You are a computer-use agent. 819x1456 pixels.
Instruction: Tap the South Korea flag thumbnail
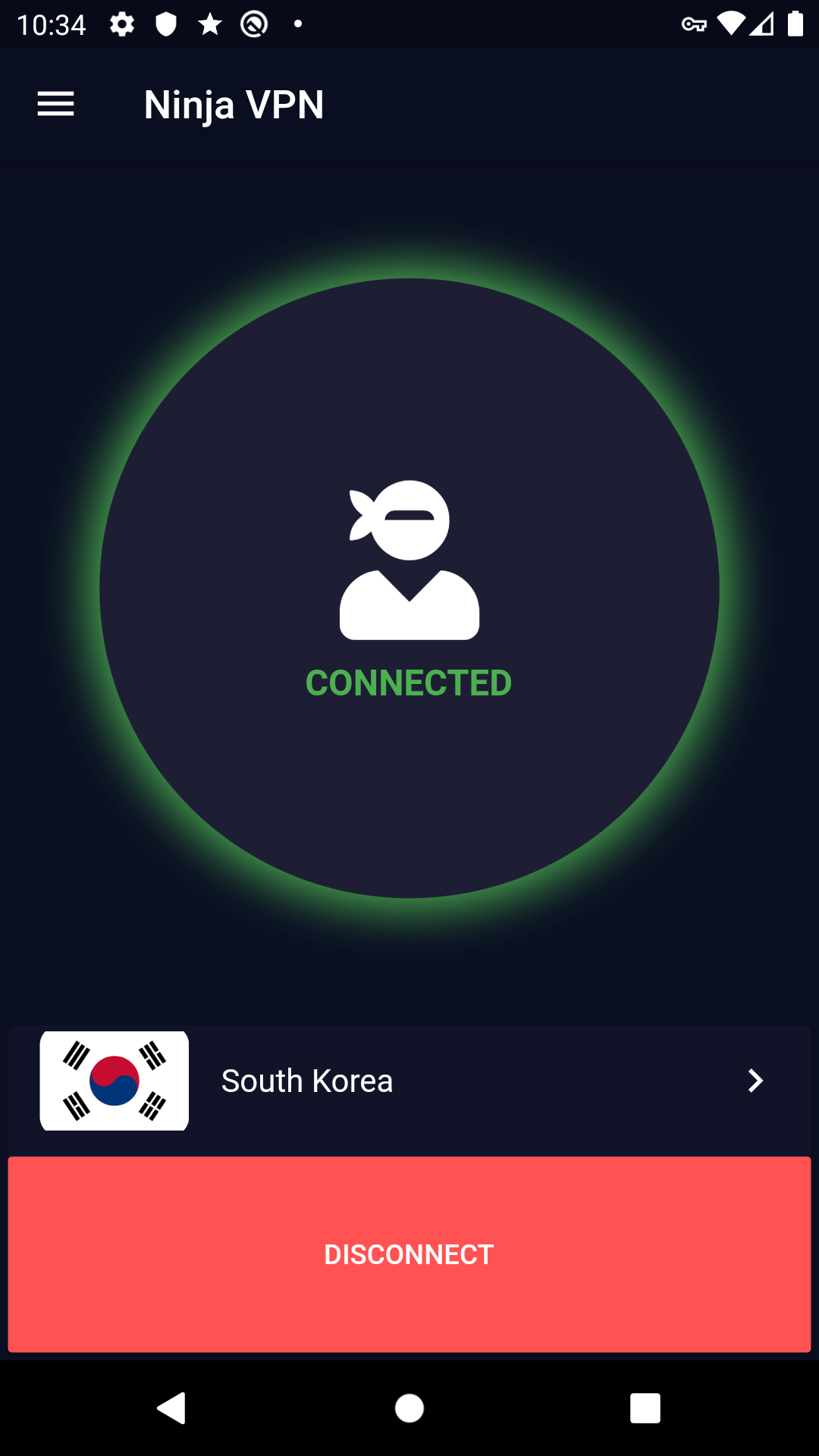click(114, 1080)
